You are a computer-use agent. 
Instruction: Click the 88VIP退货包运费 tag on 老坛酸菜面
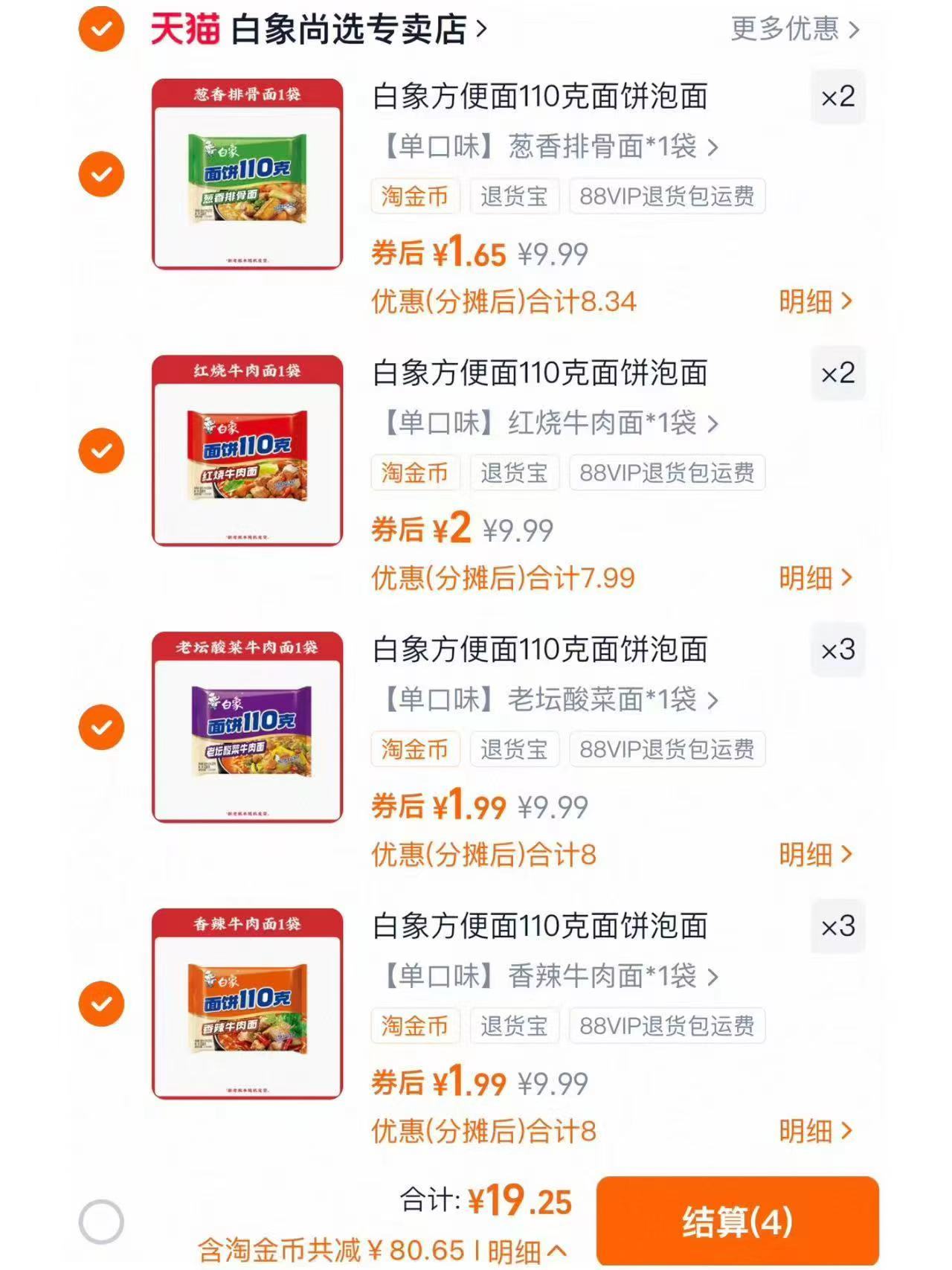coord(666,749)
